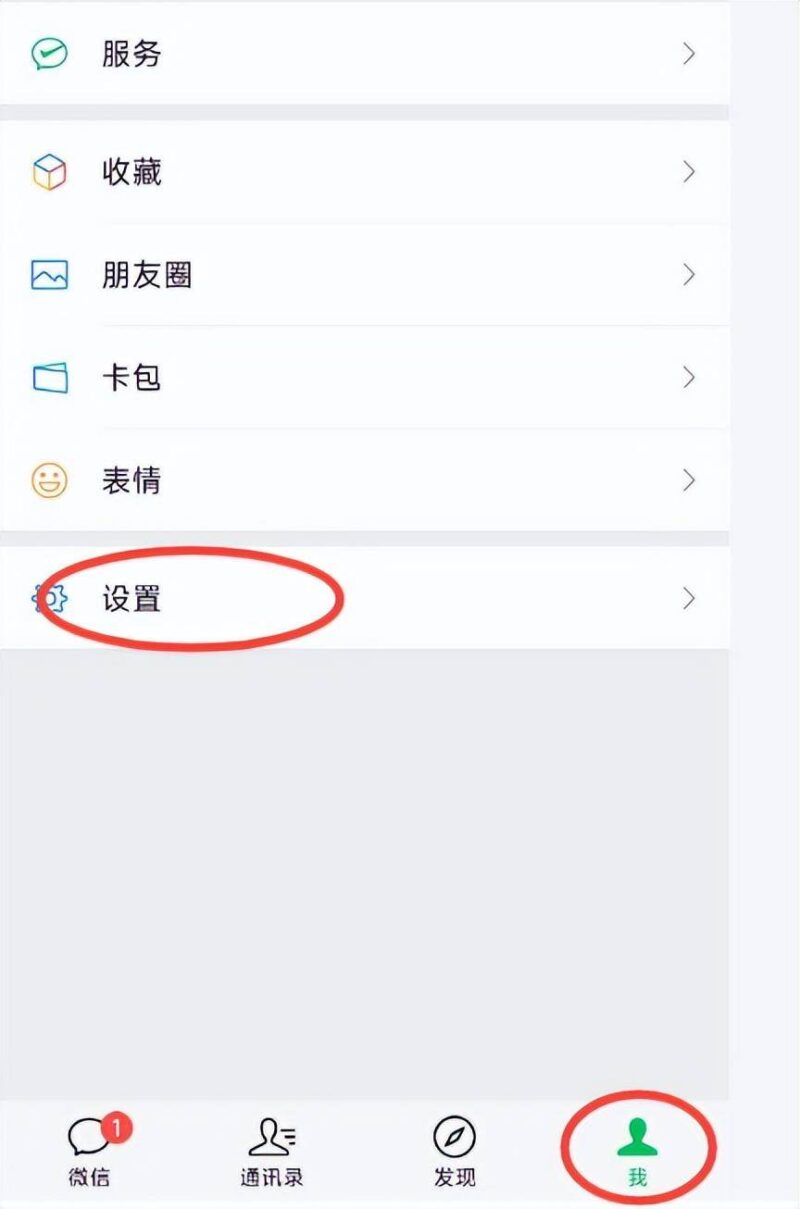800x1209 pixels.
Task: Select the Discover compass icon
Action: (x=452, y=1138)
